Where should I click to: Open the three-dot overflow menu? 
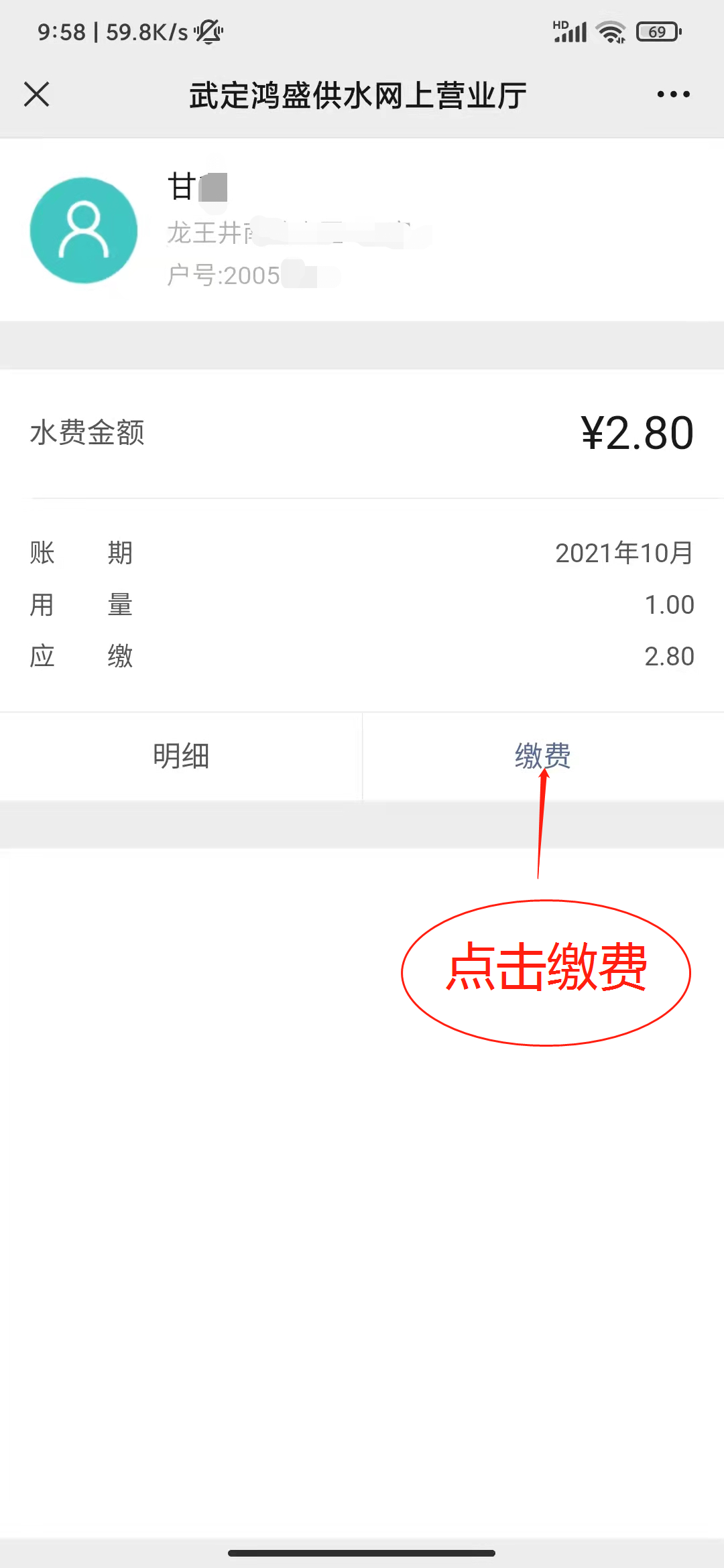673,94
